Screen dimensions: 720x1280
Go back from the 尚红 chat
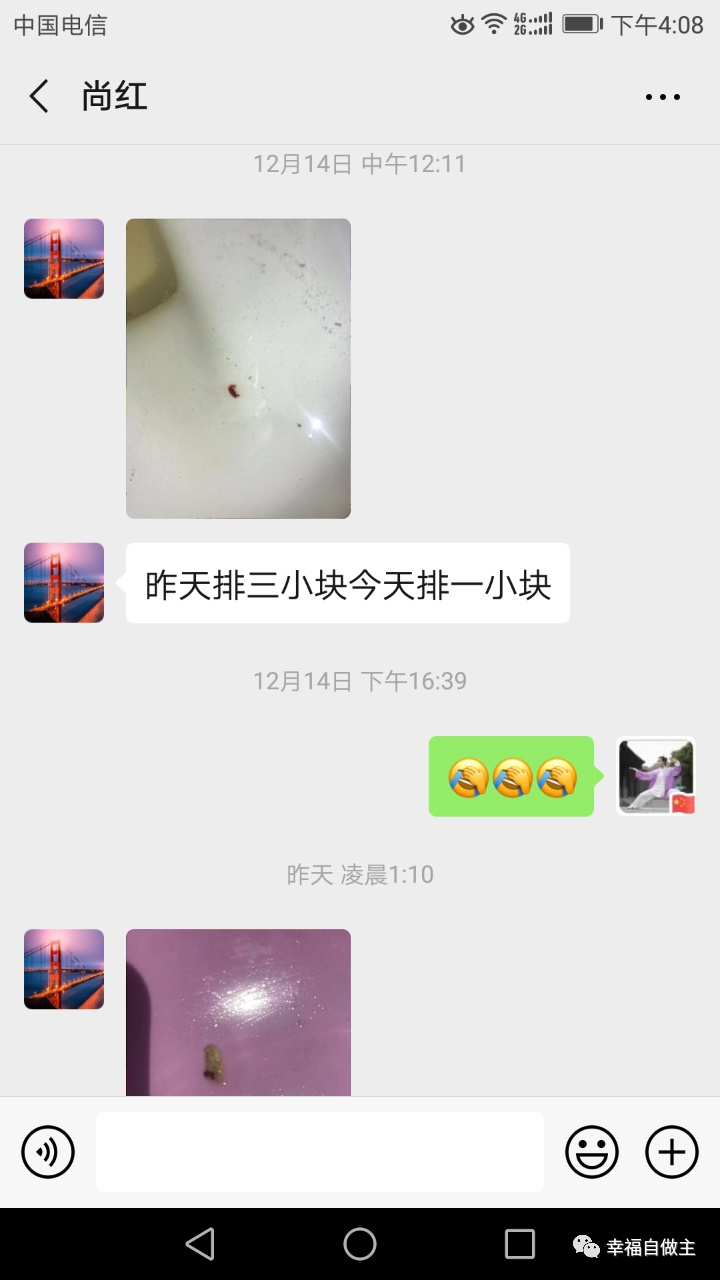(x=39, y=97)
